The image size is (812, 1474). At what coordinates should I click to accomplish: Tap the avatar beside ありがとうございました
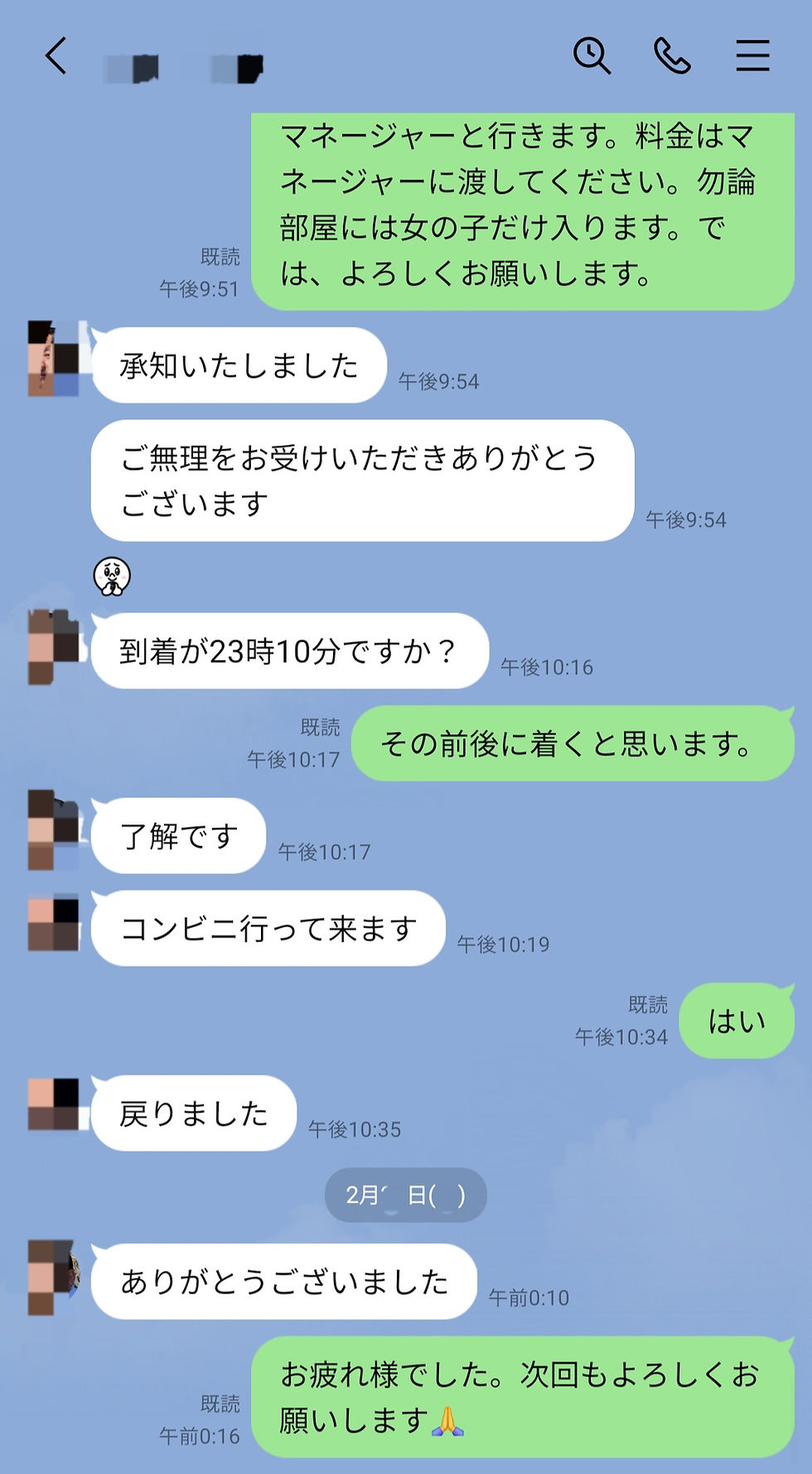[54, 1277]
